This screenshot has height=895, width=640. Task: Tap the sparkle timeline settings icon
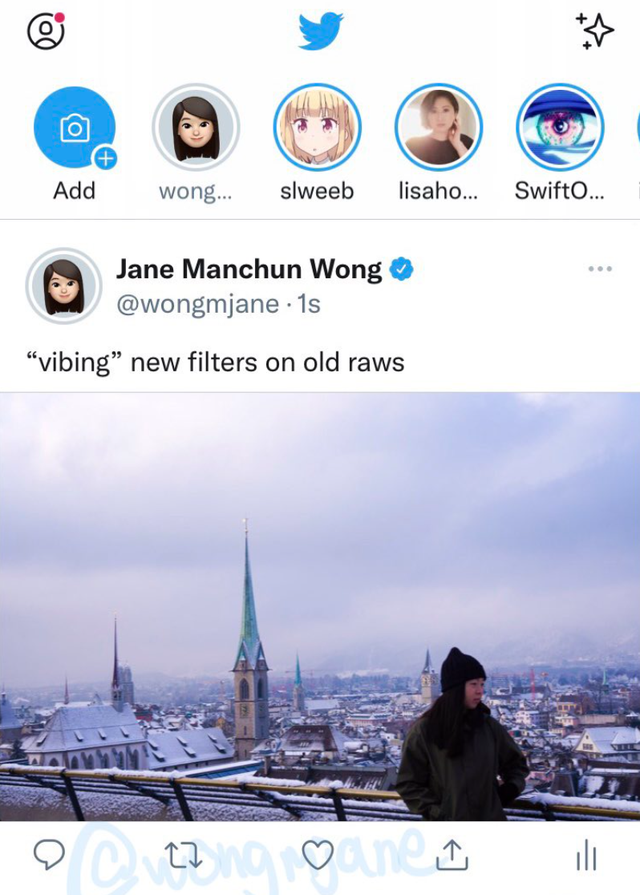point(596,32)
